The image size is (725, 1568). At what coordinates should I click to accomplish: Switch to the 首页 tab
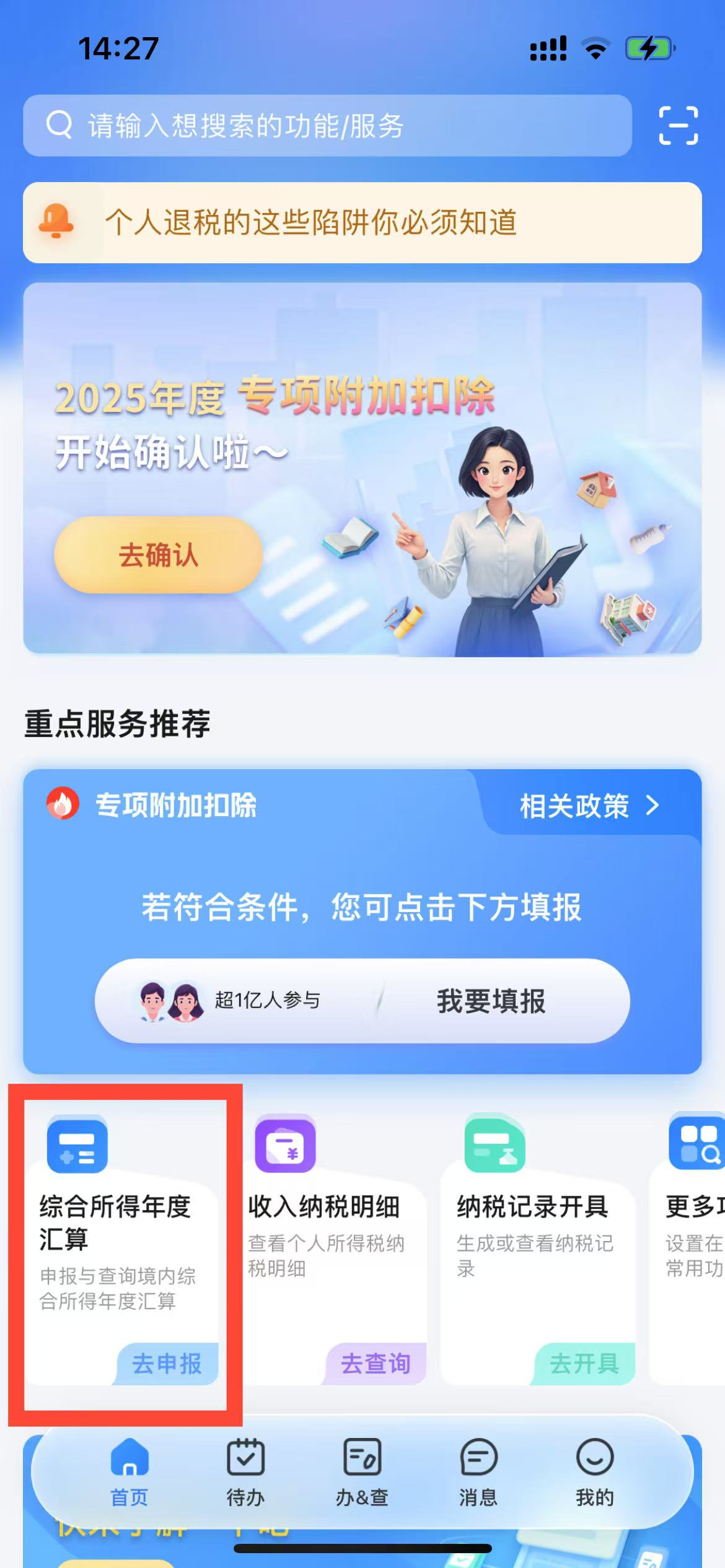point(130,1473)
